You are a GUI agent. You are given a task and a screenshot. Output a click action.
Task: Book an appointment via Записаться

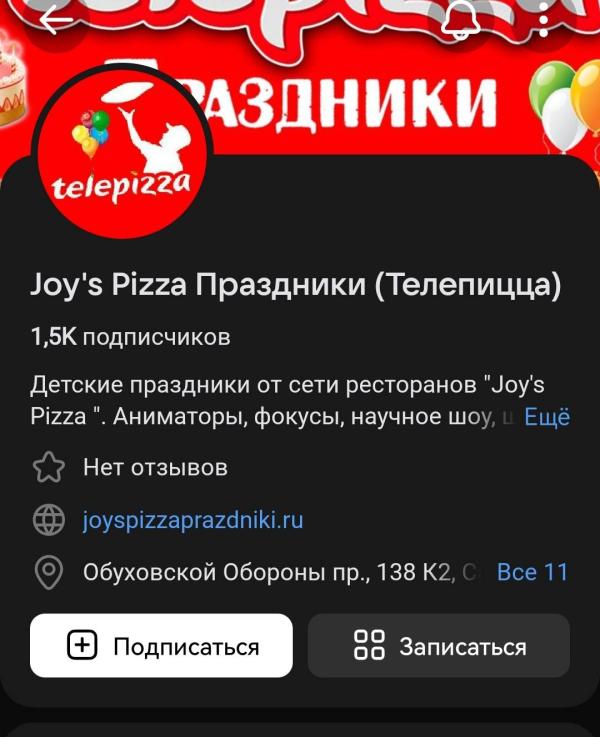[439, 646]
